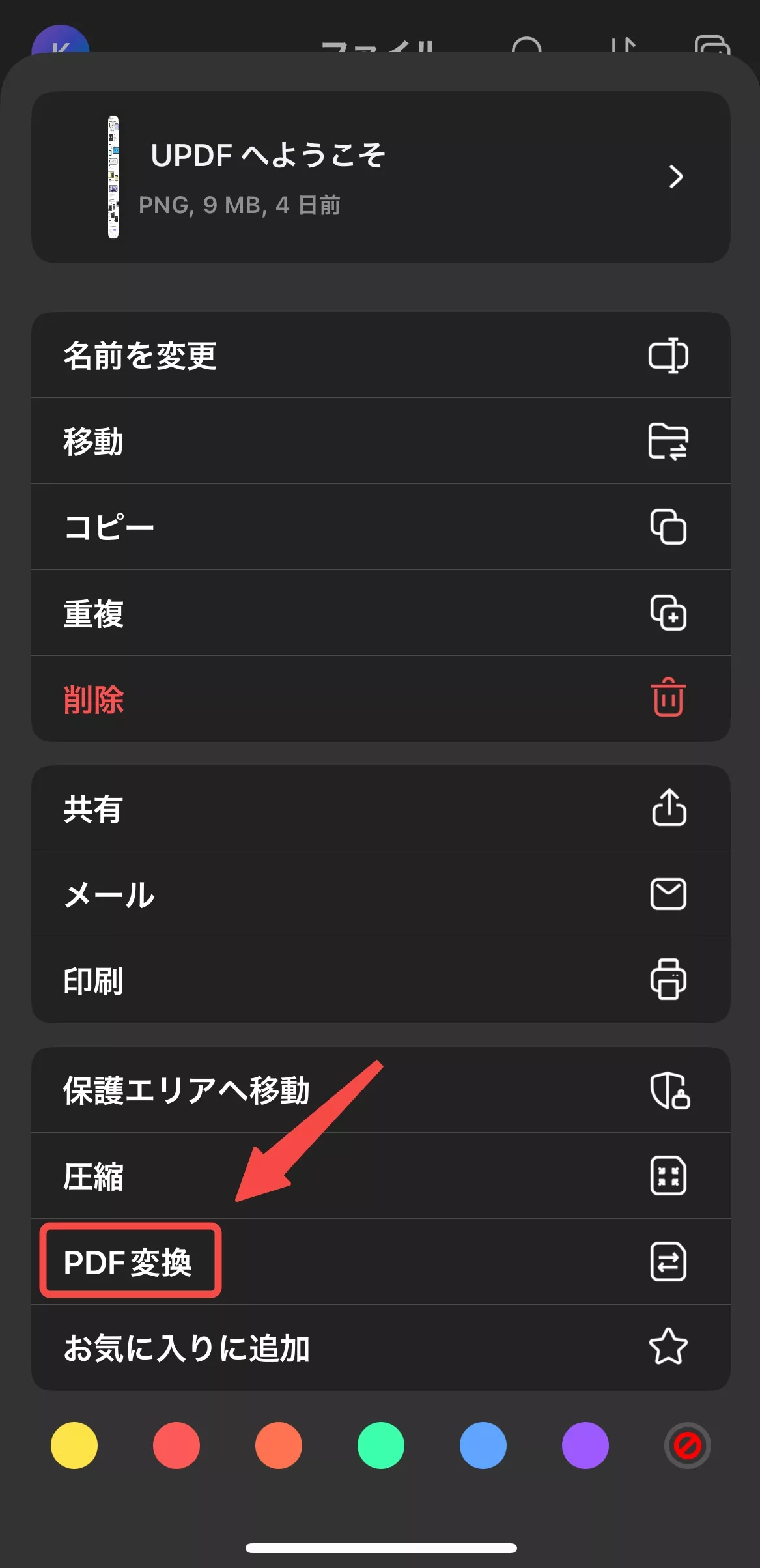
Task: Tap the コピー option
Action: 380,527
